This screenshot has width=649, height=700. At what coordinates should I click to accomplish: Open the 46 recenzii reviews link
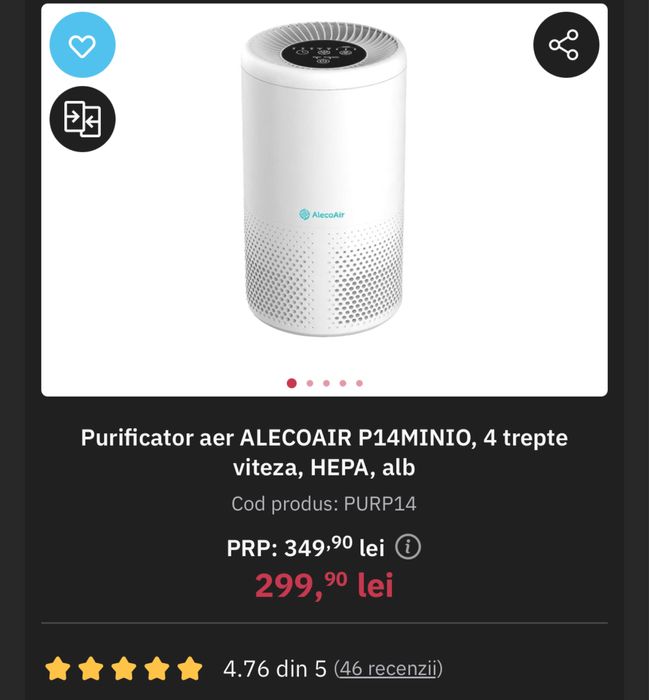coord(388,668)
